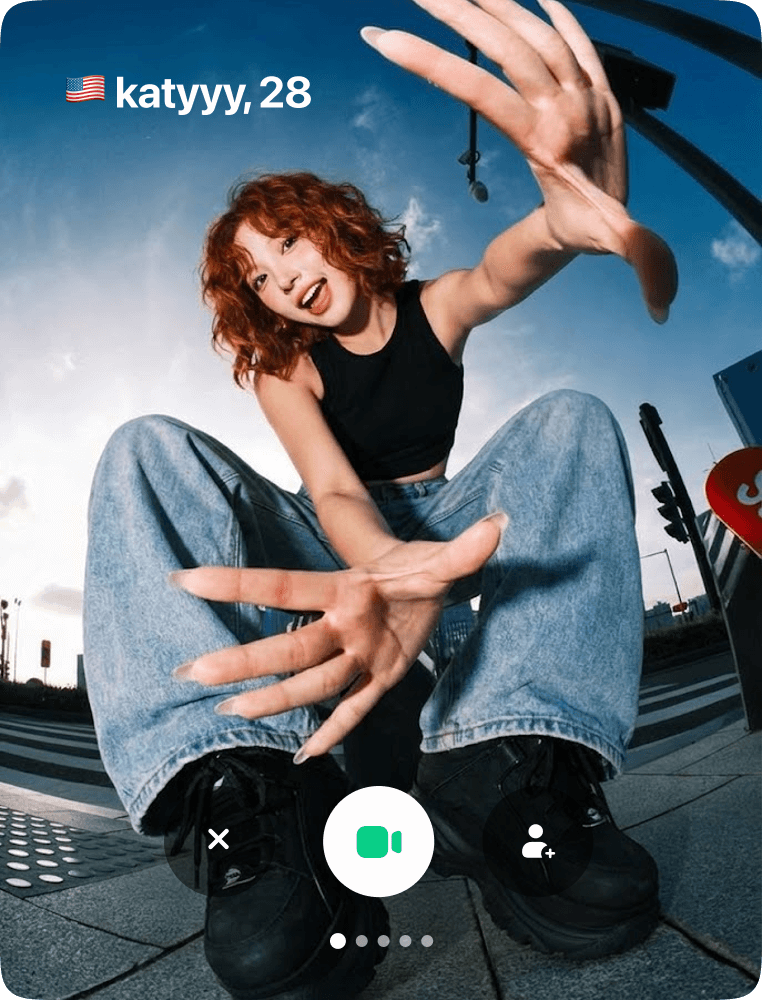Start a video call with katyyy

tap(378, 841)
